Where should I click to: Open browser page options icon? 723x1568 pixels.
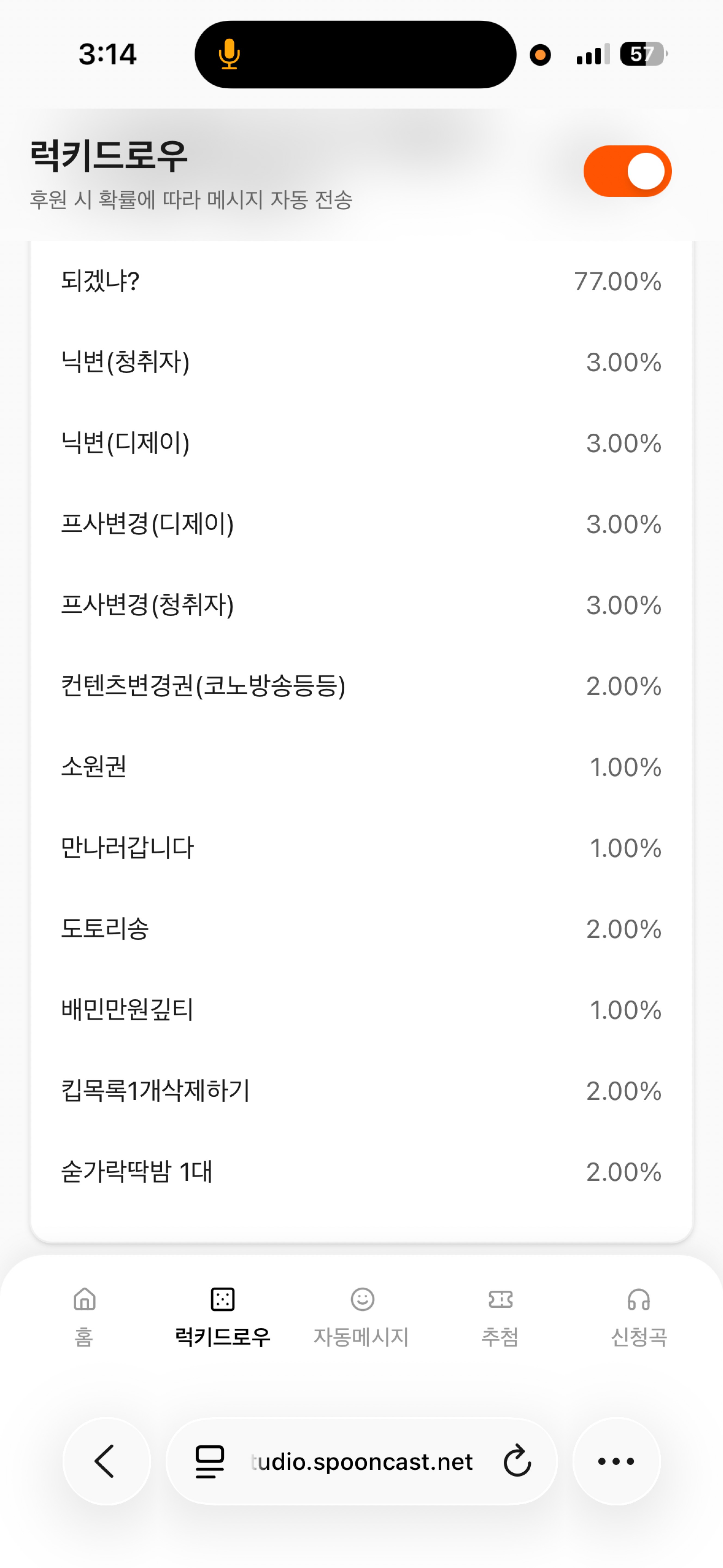tap(617, 1461)
